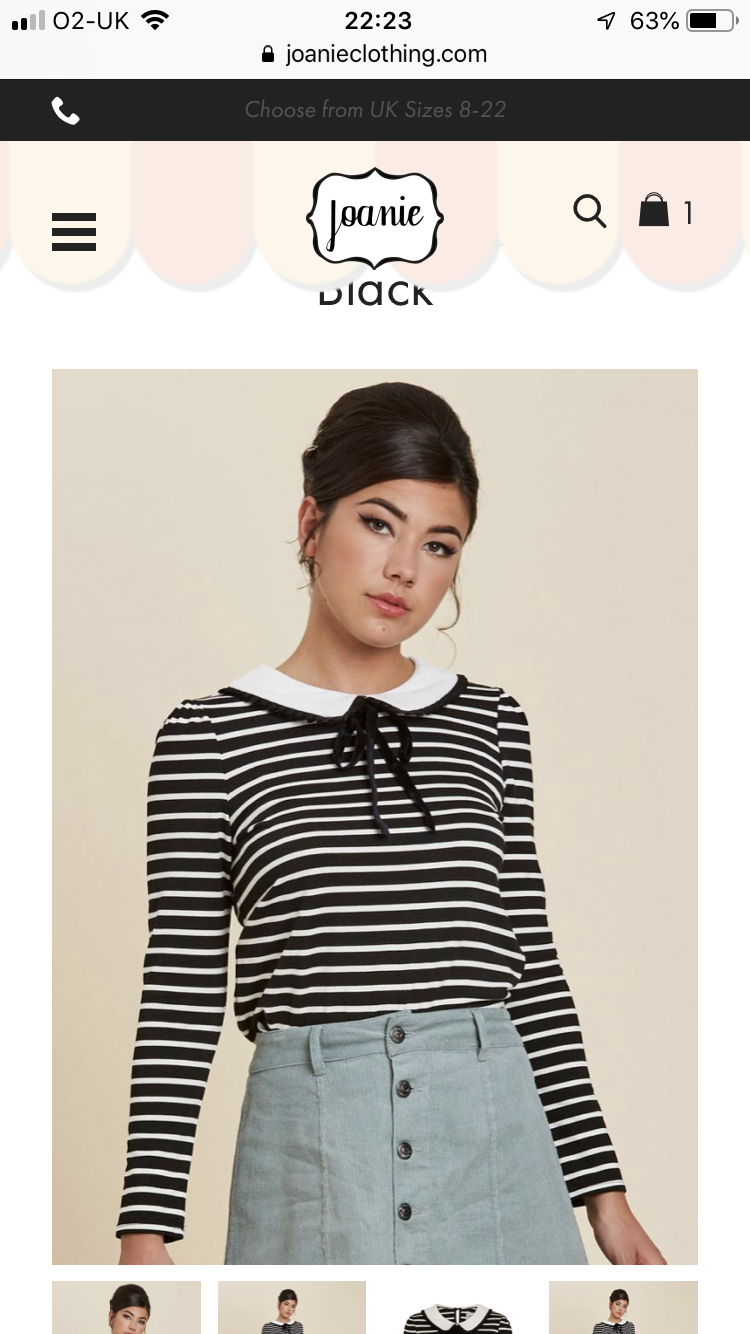Select the second product thumbnail
750x1334 pixels.
pos(292,1307)
